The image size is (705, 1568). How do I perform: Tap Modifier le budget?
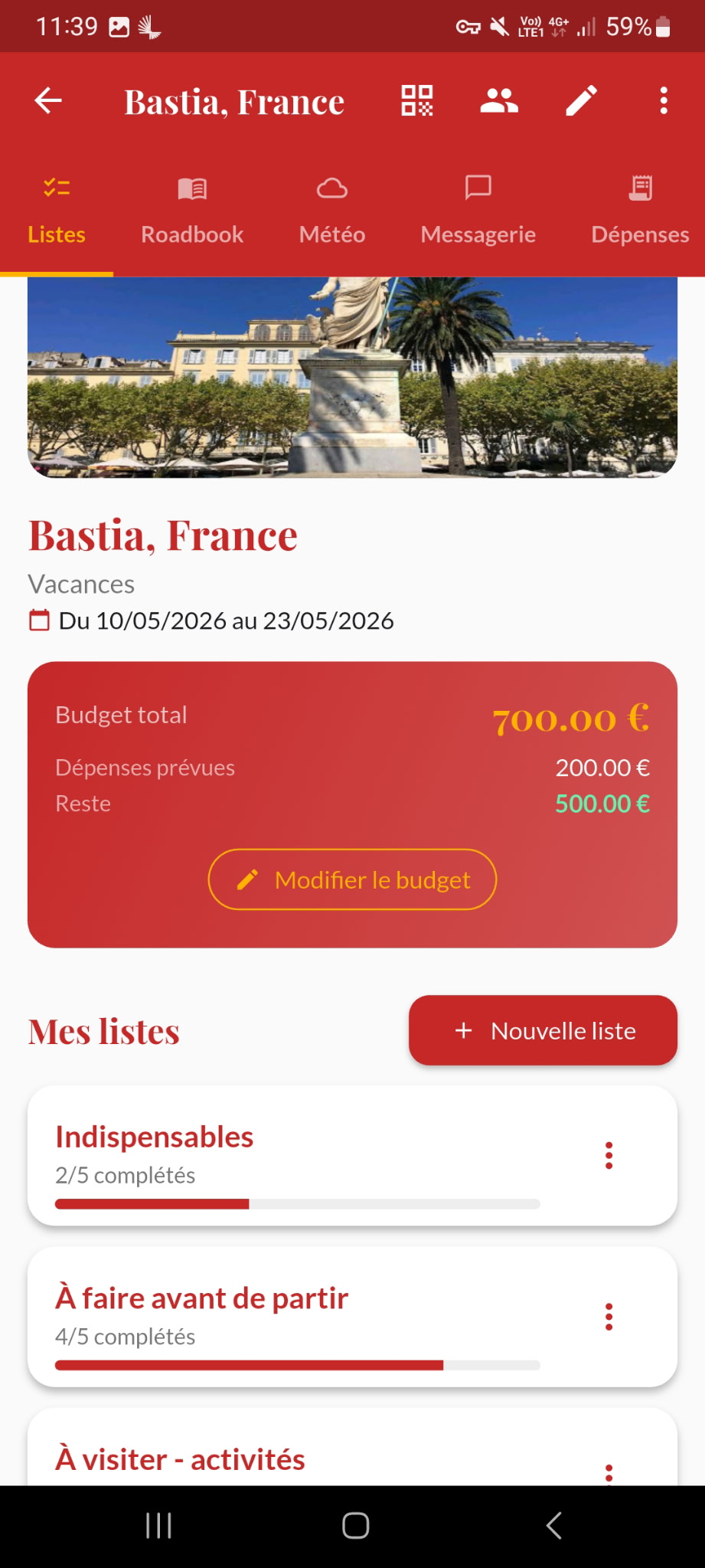click(351, 879)
